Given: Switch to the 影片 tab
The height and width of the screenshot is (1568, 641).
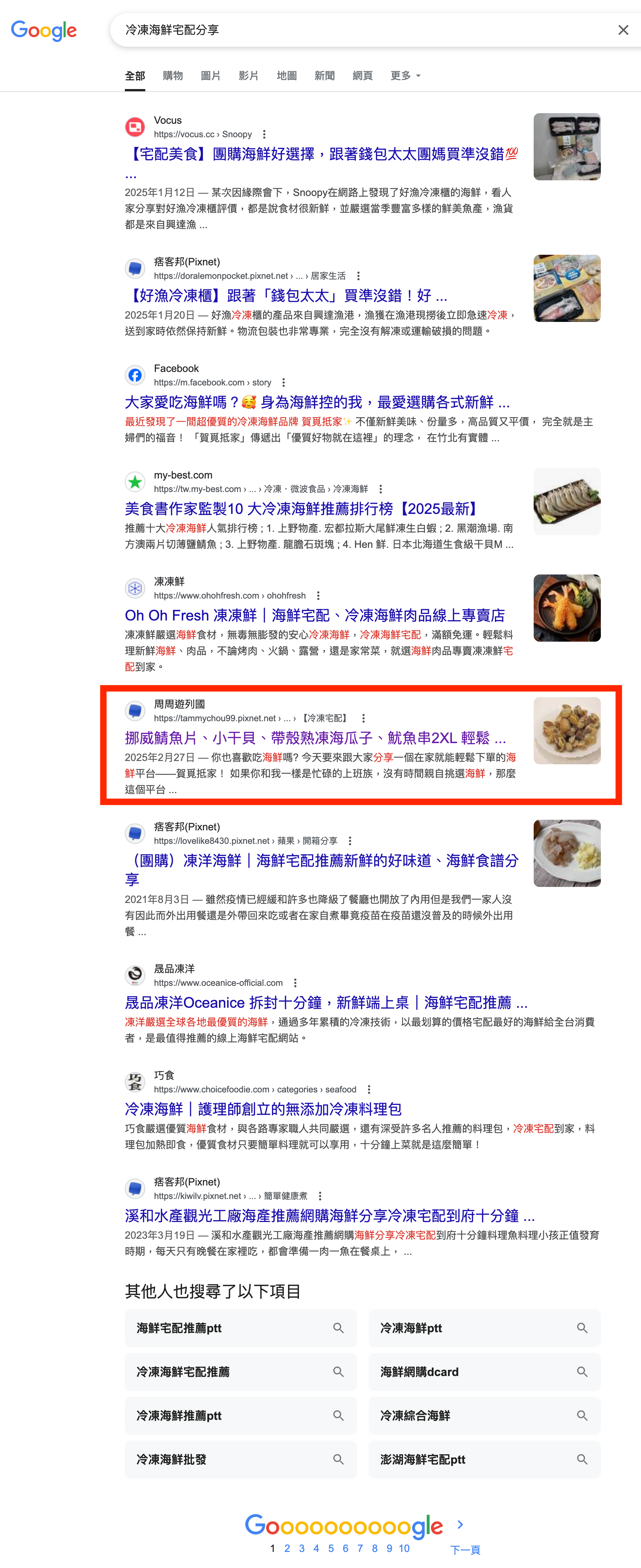Looking at the screenshot, I should tap(248, 76).
